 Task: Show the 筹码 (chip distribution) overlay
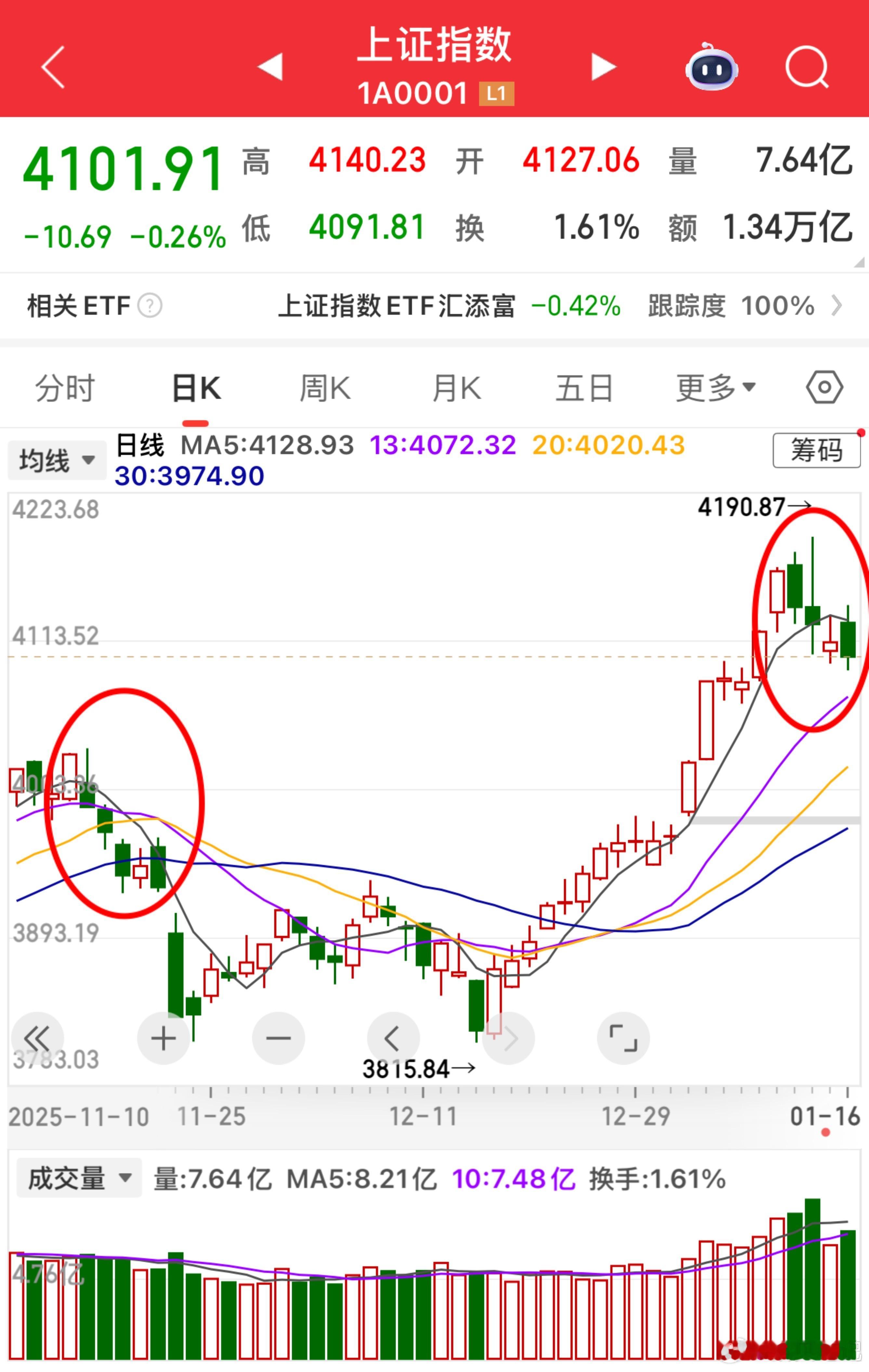[x=816, y=450]
